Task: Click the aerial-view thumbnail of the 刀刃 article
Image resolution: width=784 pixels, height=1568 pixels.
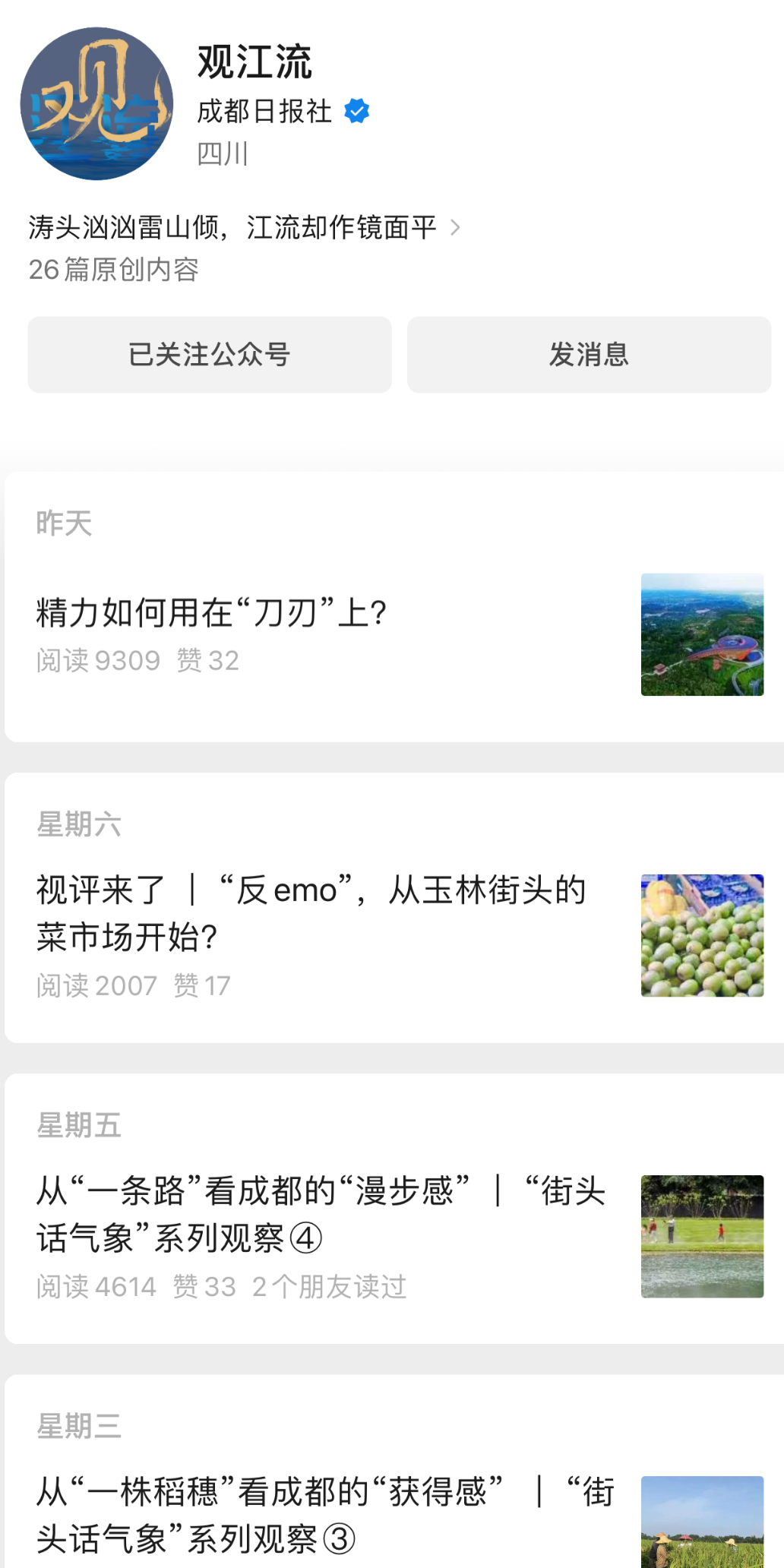Action: (703, 634)
